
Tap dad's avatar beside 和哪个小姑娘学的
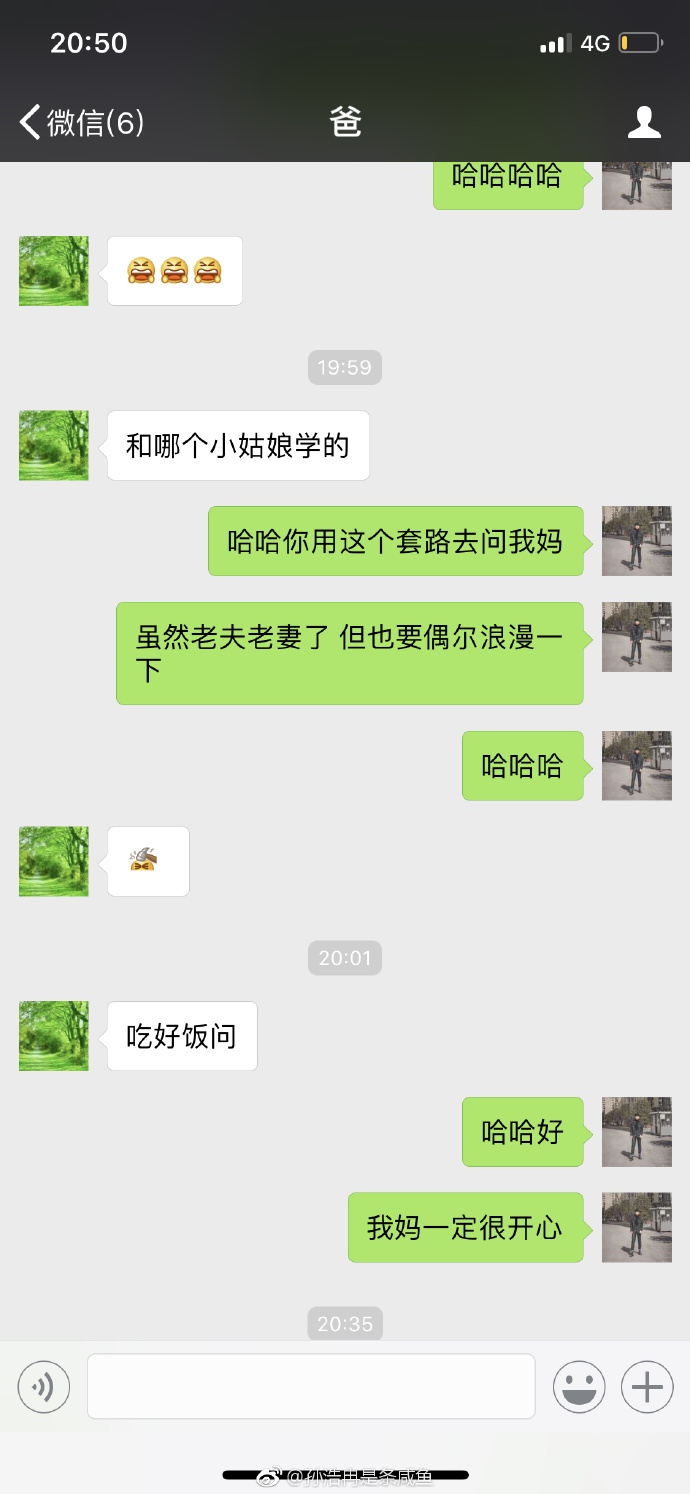[x=54, y=445]
